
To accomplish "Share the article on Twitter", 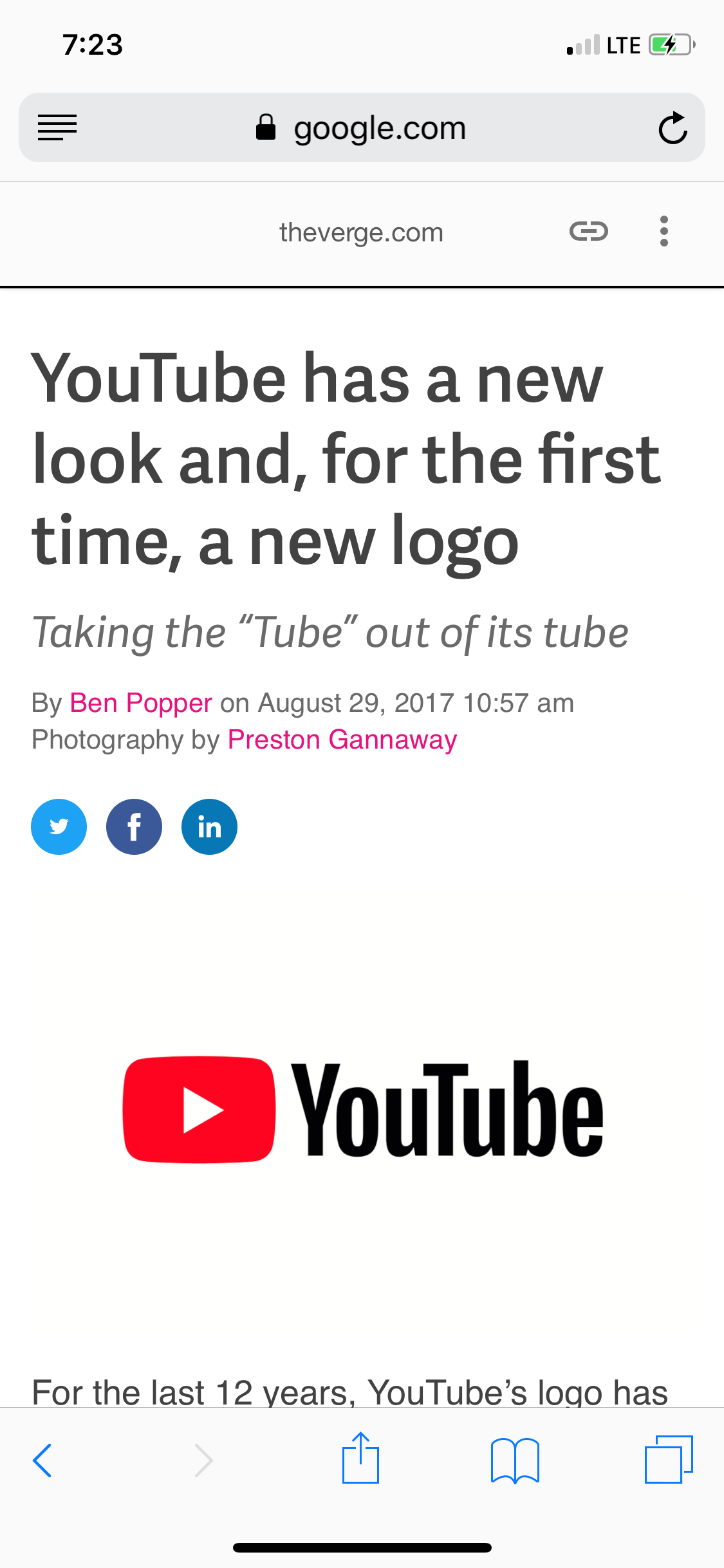I will (x=59, y=826).
